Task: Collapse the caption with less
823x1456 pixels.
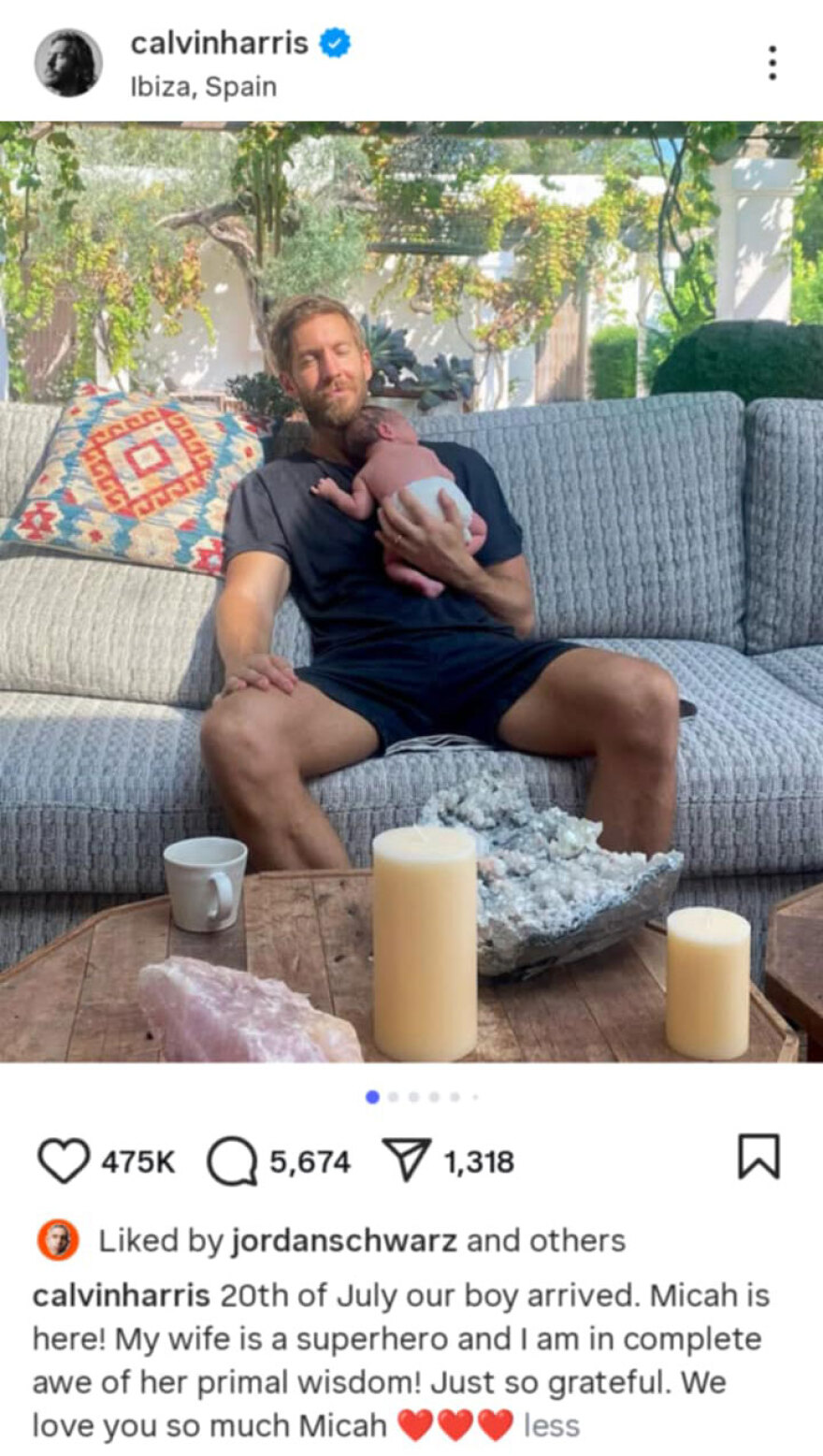Action: pos(551,1426)
